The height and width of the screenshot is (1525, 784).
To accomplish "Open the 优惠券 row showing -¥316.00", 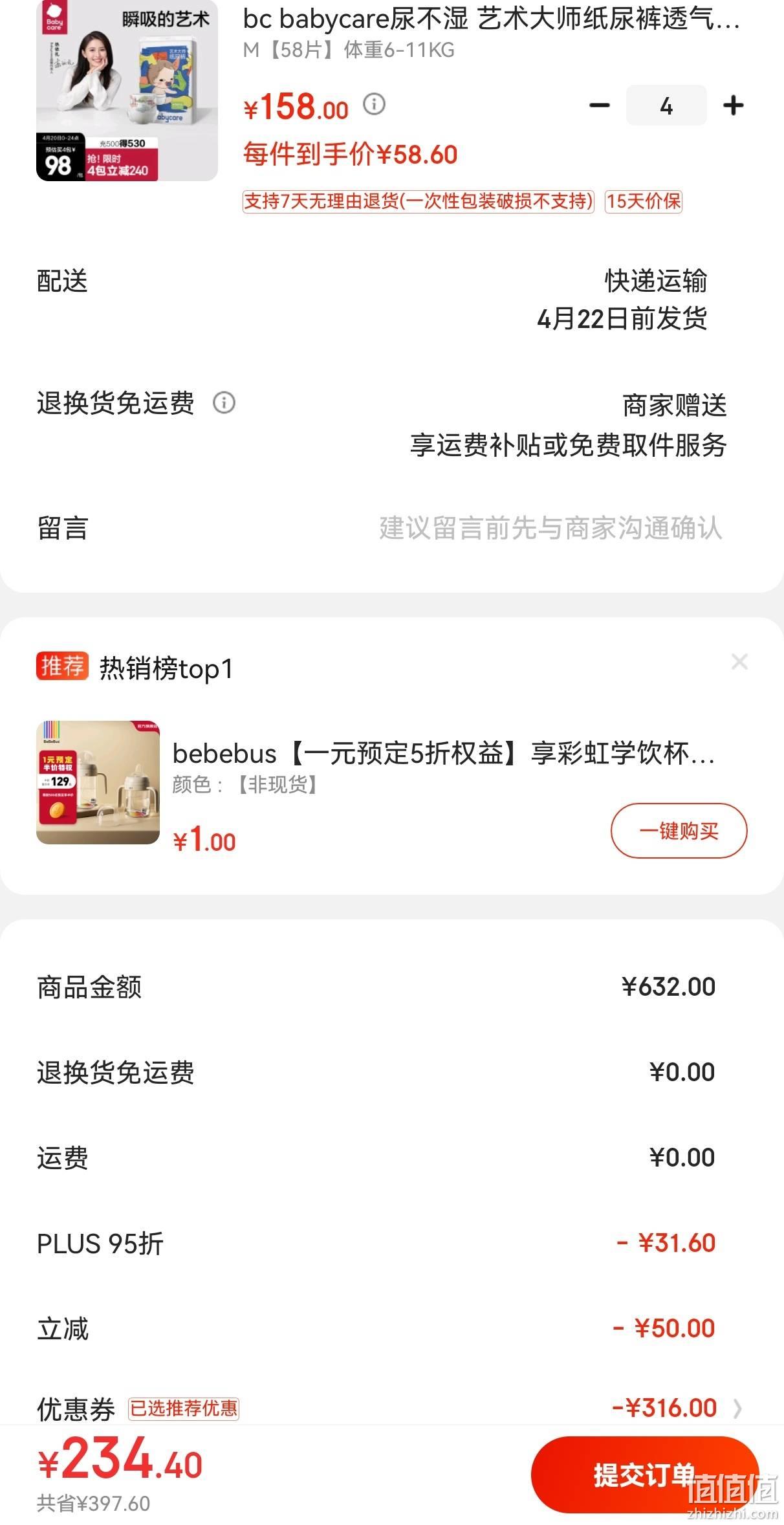I will (392, 1408).
